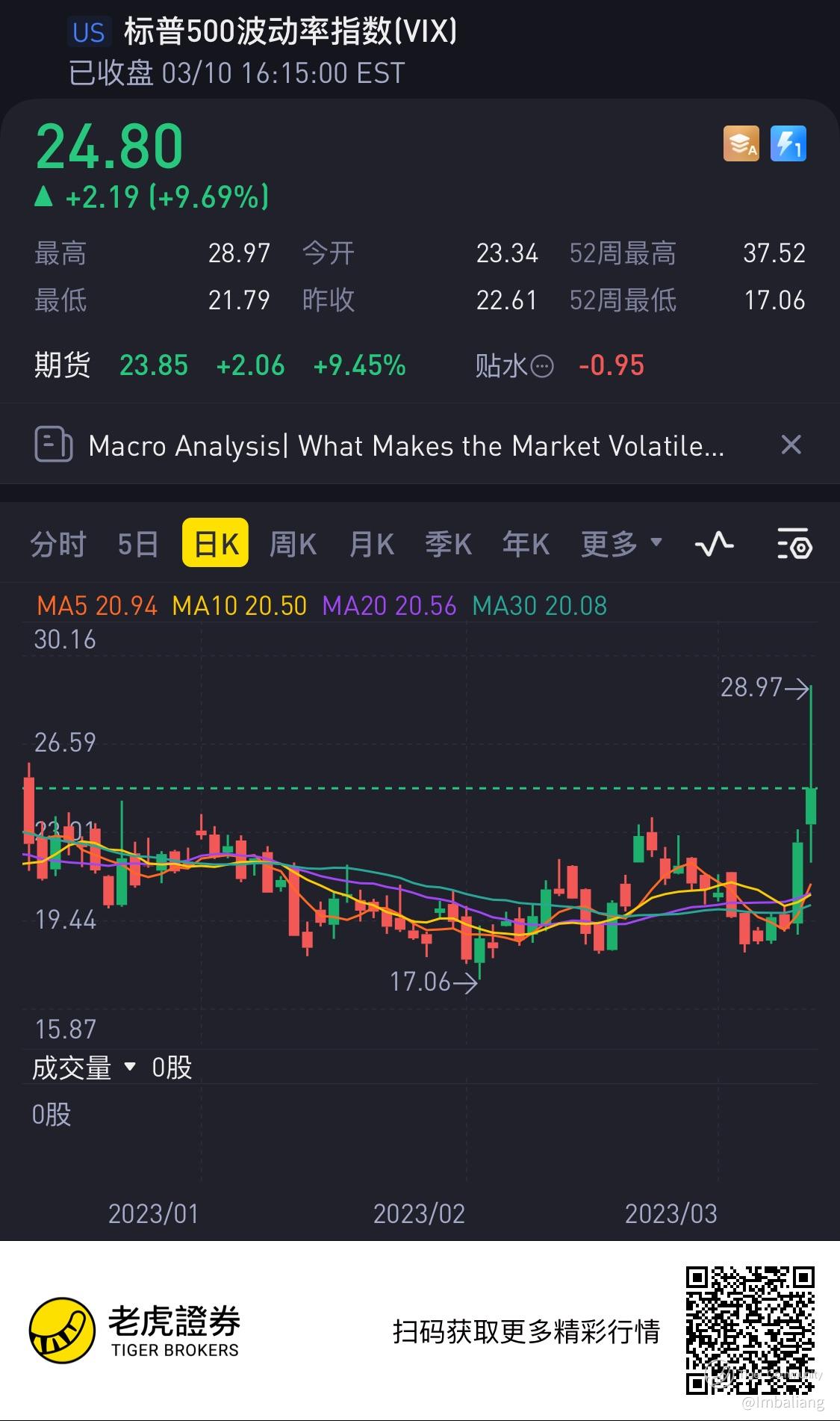Image resolution: width=840 pixels, height=1421 pixels.
Task: Switch to the 分时 intraday chart
Action: 58,544
